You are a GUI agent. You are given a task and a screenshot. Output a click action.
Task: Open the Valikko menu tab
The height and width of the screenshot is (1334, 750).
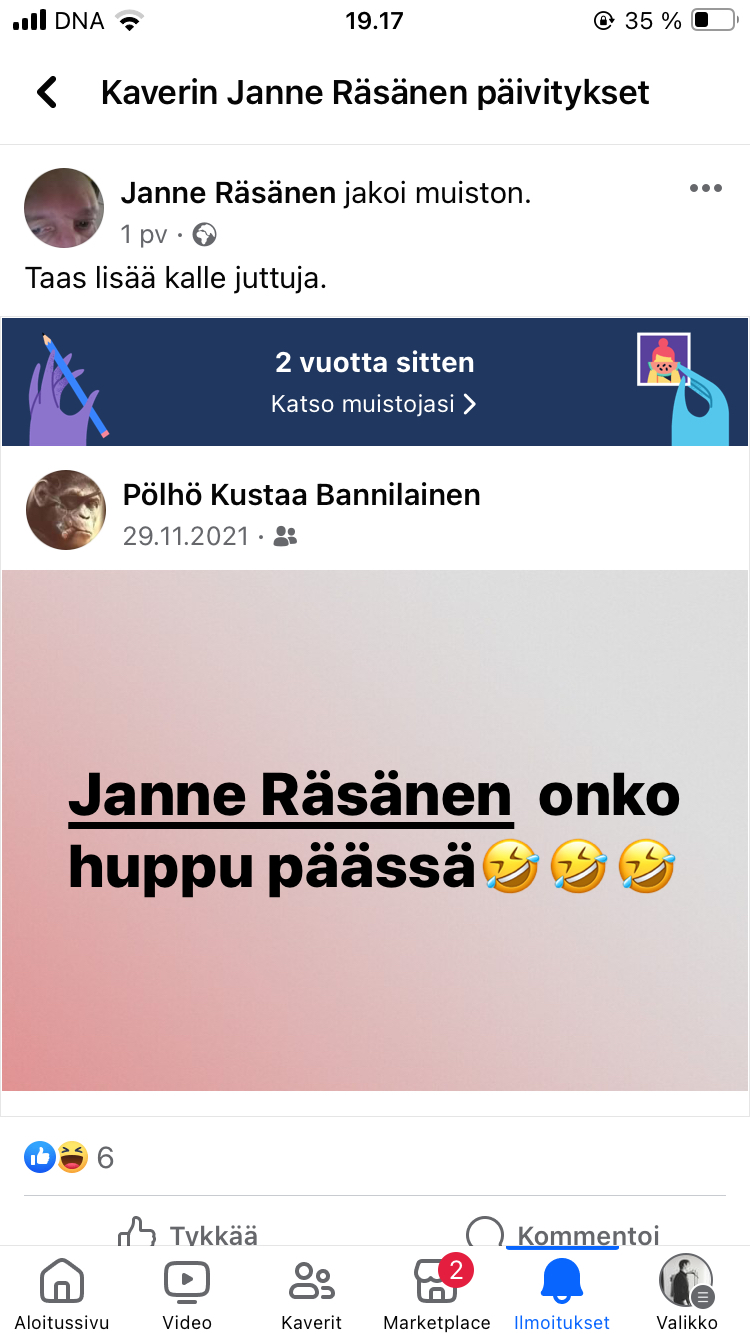pyautogui.click(x=687, y=1292)
